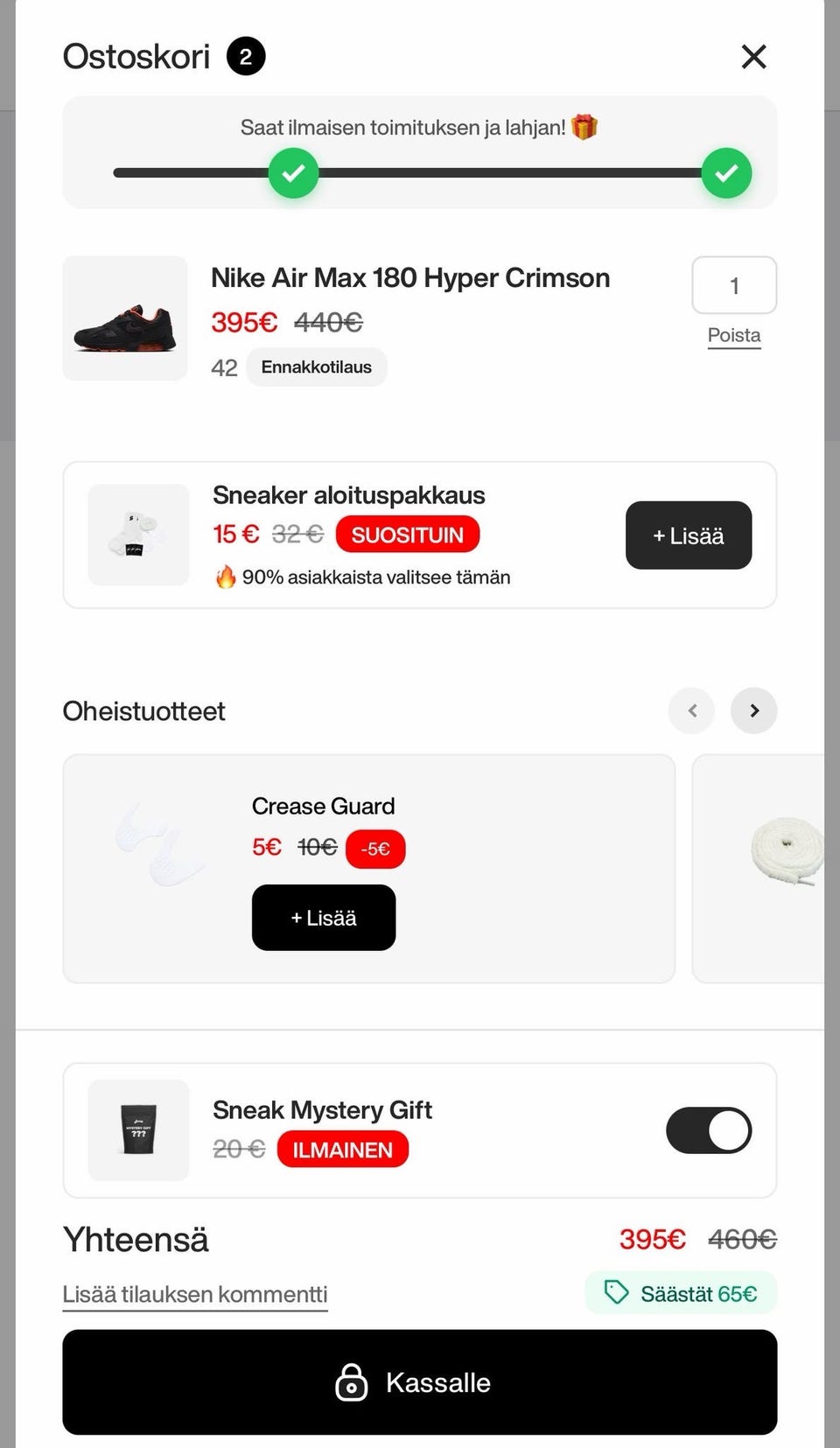
Task: Edit quantity field for Nike Air Max
Action: (734, 285)
